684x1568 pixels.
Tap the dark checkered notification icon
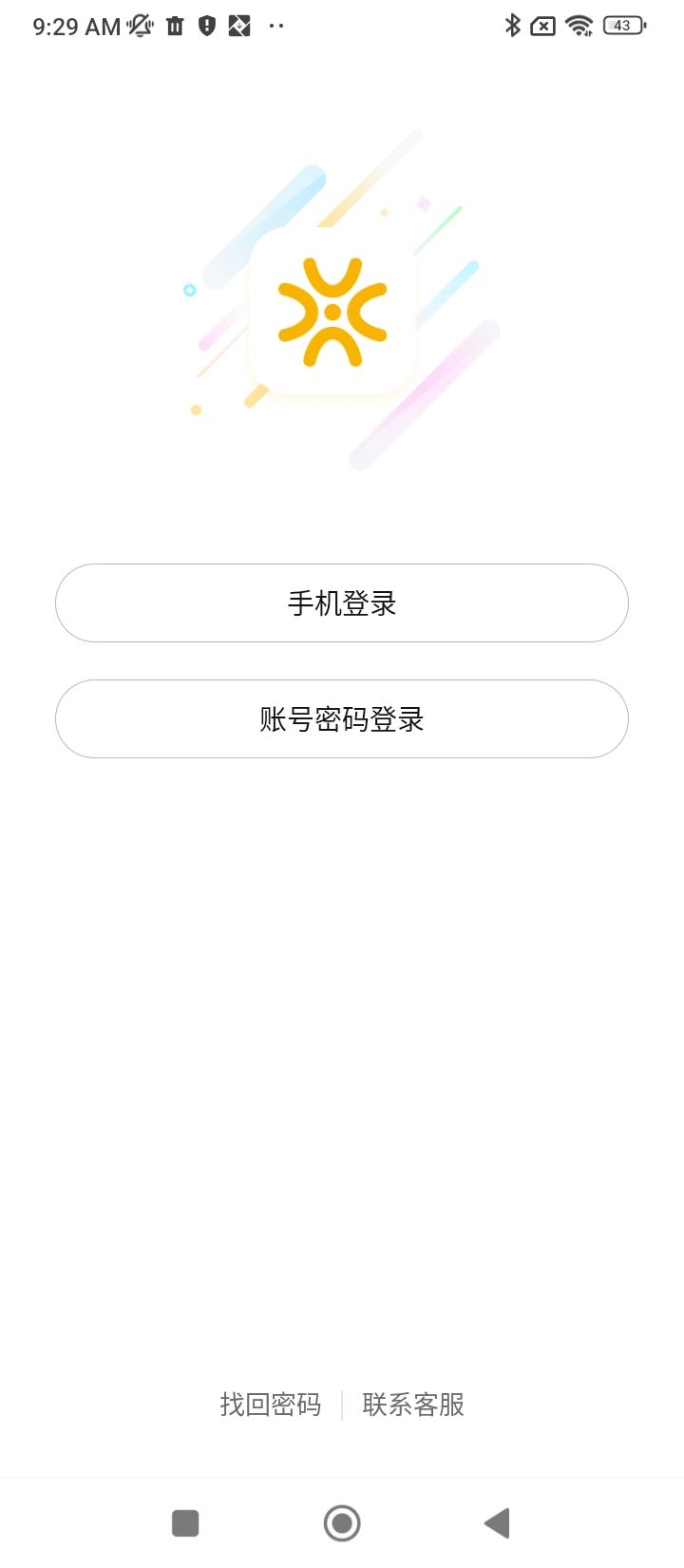point(239,26)
